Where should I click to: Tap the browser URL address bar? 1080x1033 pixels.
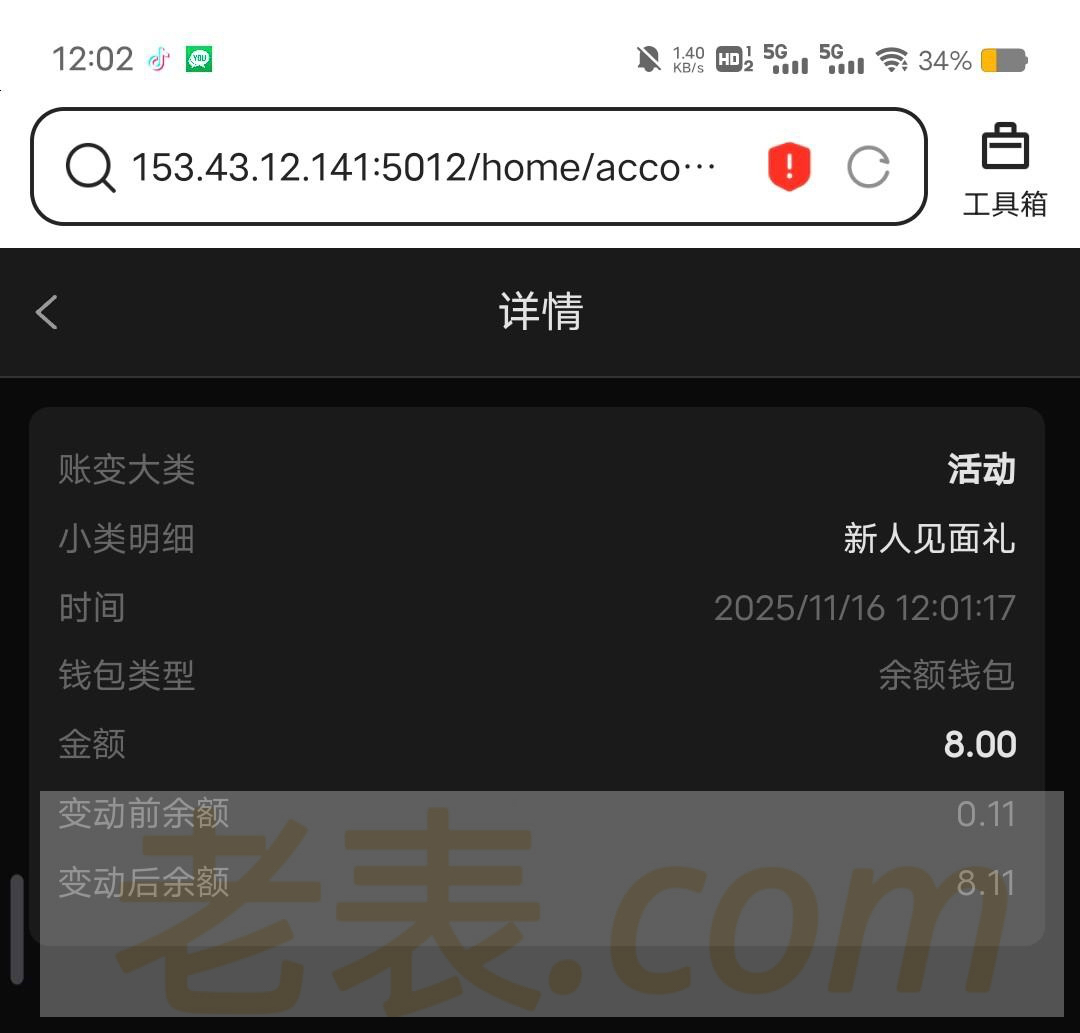(424, 167)
